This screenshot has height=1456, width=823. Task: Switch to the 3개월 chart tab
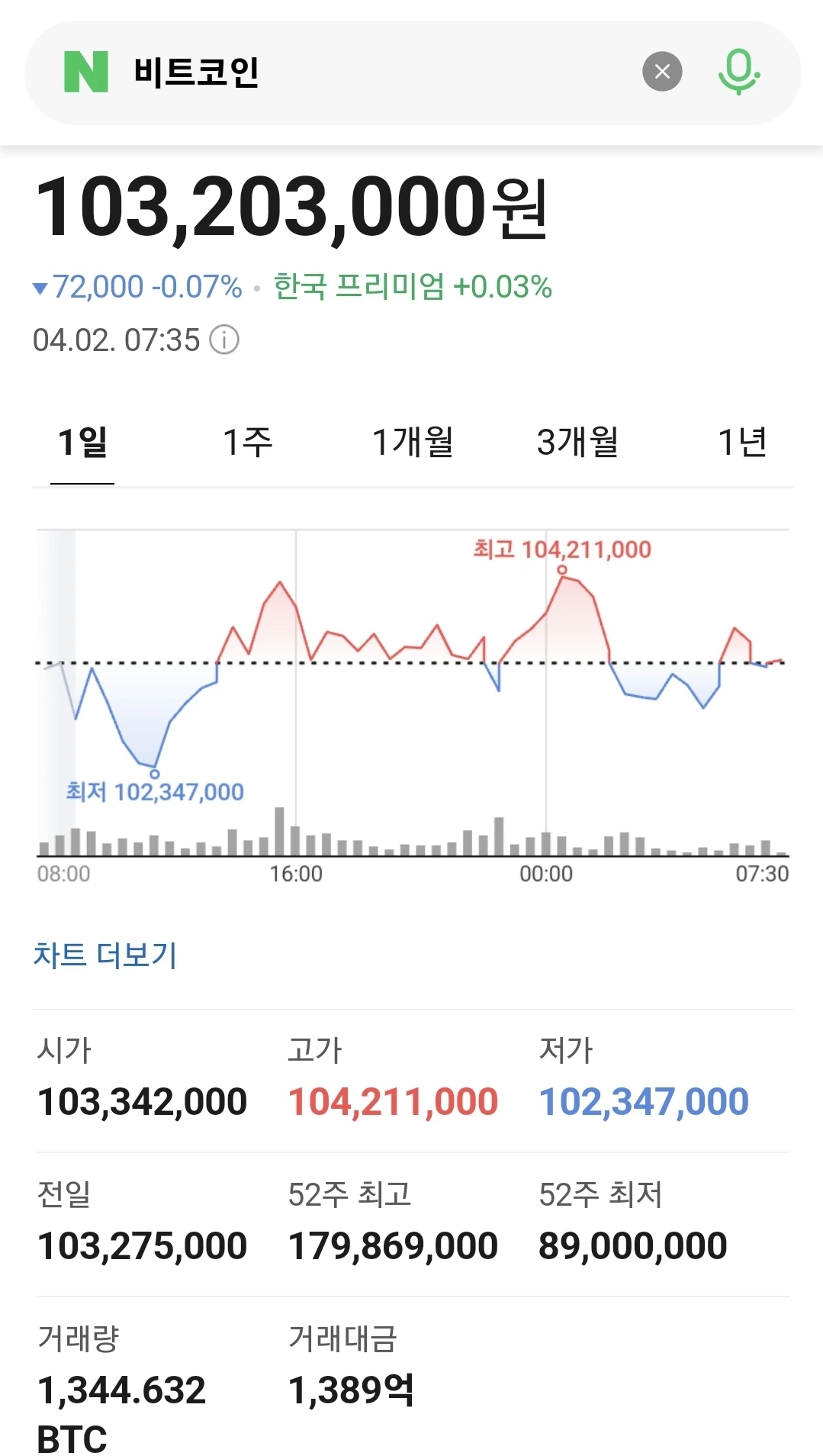click(x=577, y=442)
